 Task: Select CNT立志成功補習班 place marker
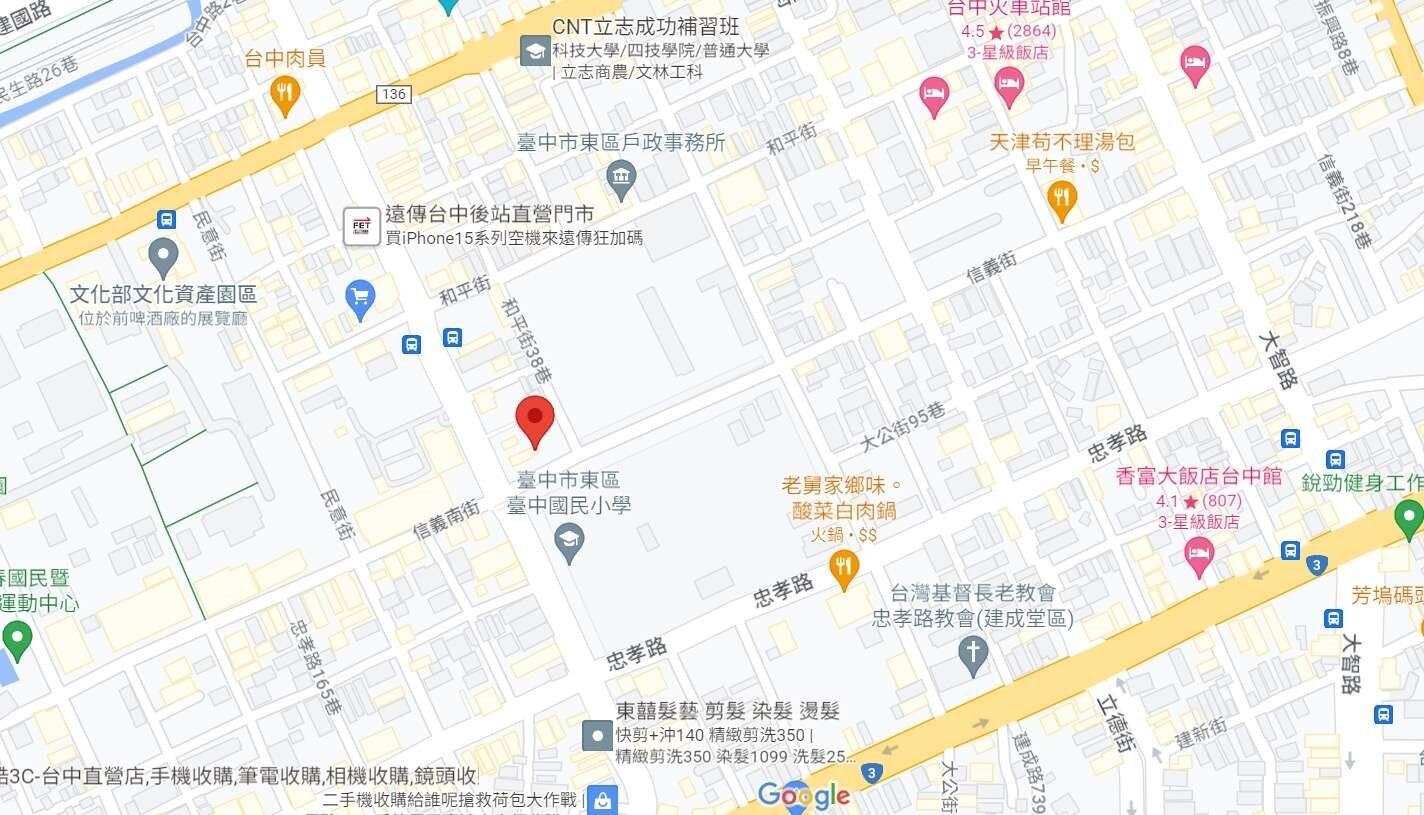click(x=535, y=50)
